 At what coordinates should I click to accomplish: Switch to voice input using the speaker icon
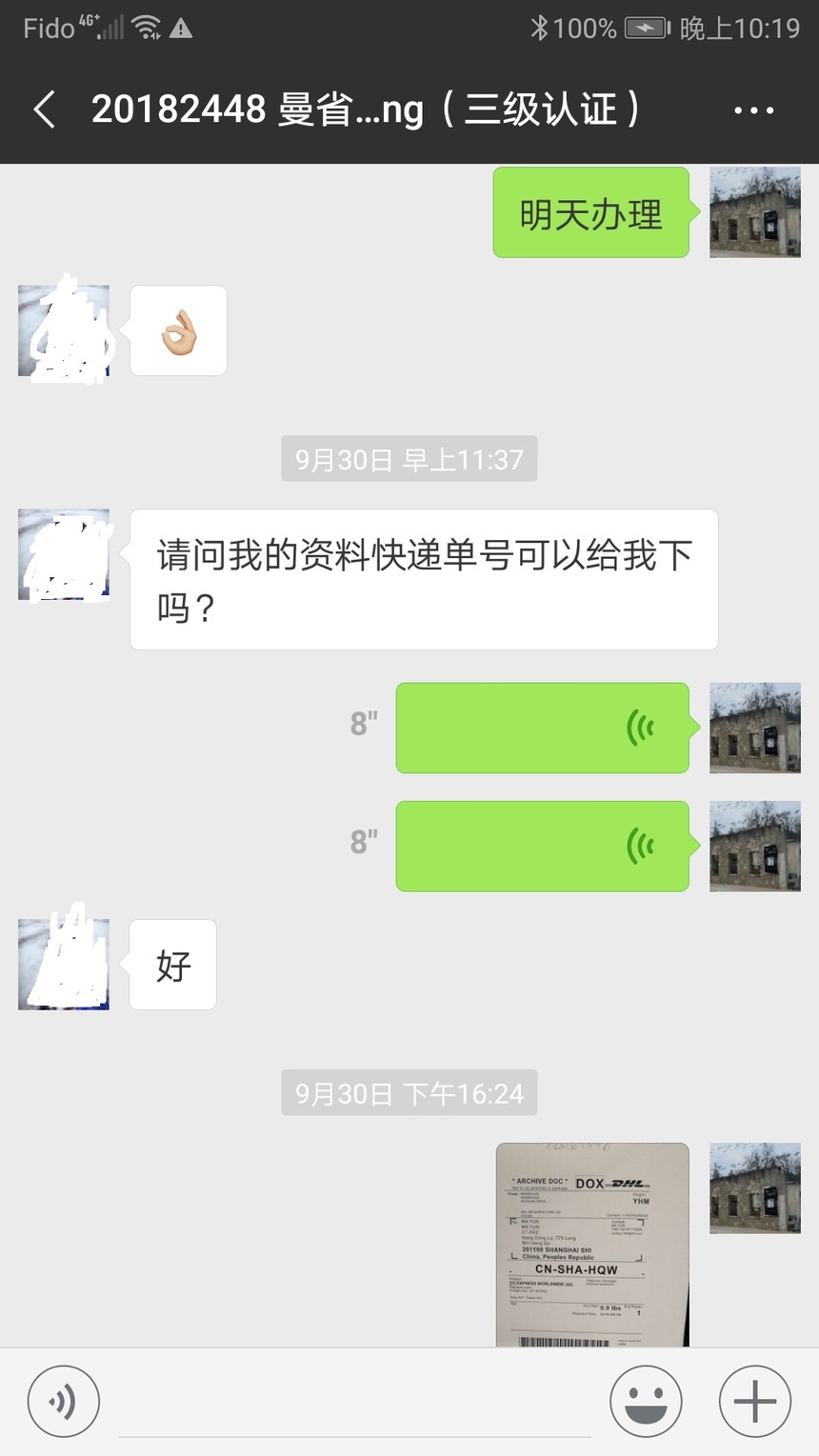point(63,1401)
